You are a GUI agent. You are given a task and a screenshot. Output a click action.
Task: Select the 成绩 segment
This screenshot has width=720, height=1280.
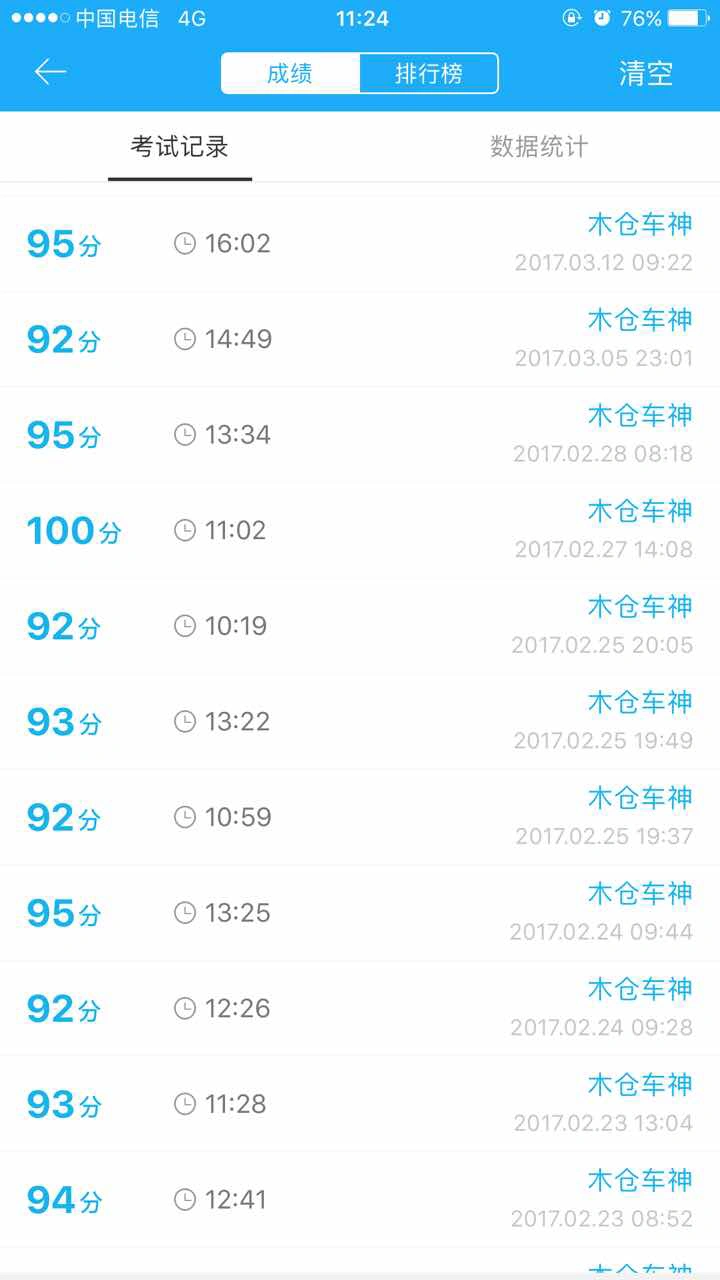[290, 73]
